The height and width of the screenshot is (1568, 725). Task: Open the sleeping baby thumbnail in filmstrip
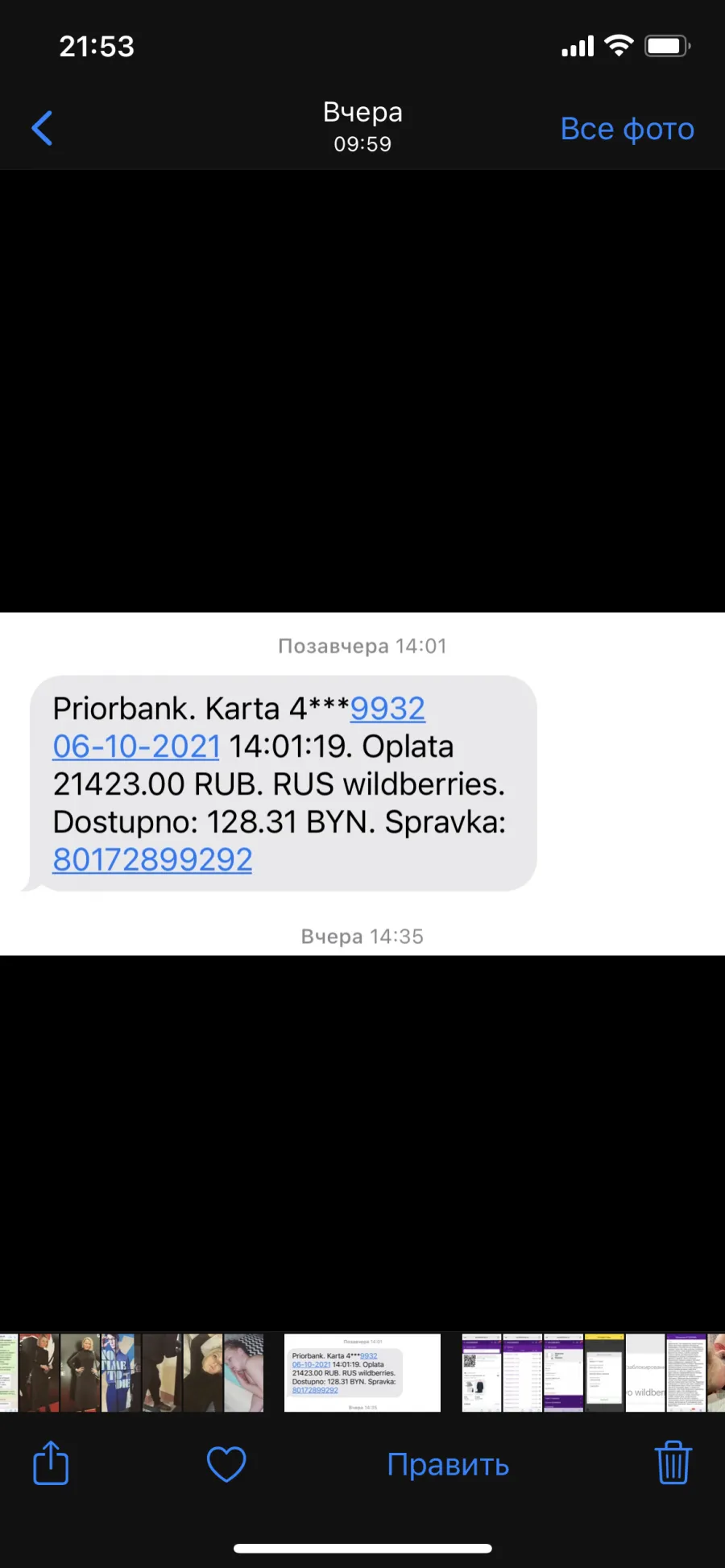pyautogui.click(x=243, y=1372)
